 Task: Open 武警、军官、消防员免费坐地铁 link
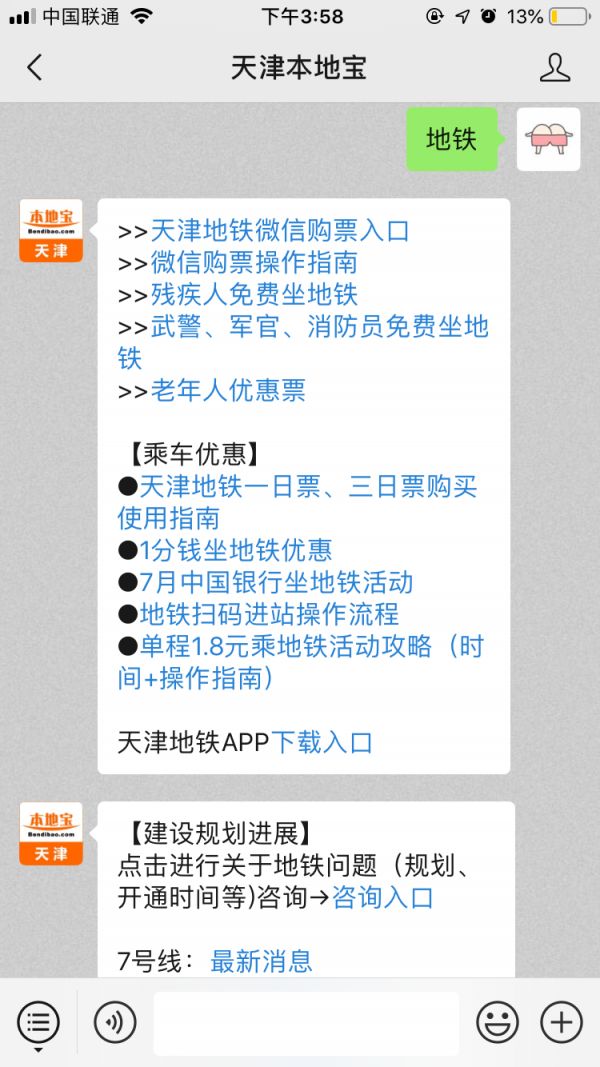(318, 327)
